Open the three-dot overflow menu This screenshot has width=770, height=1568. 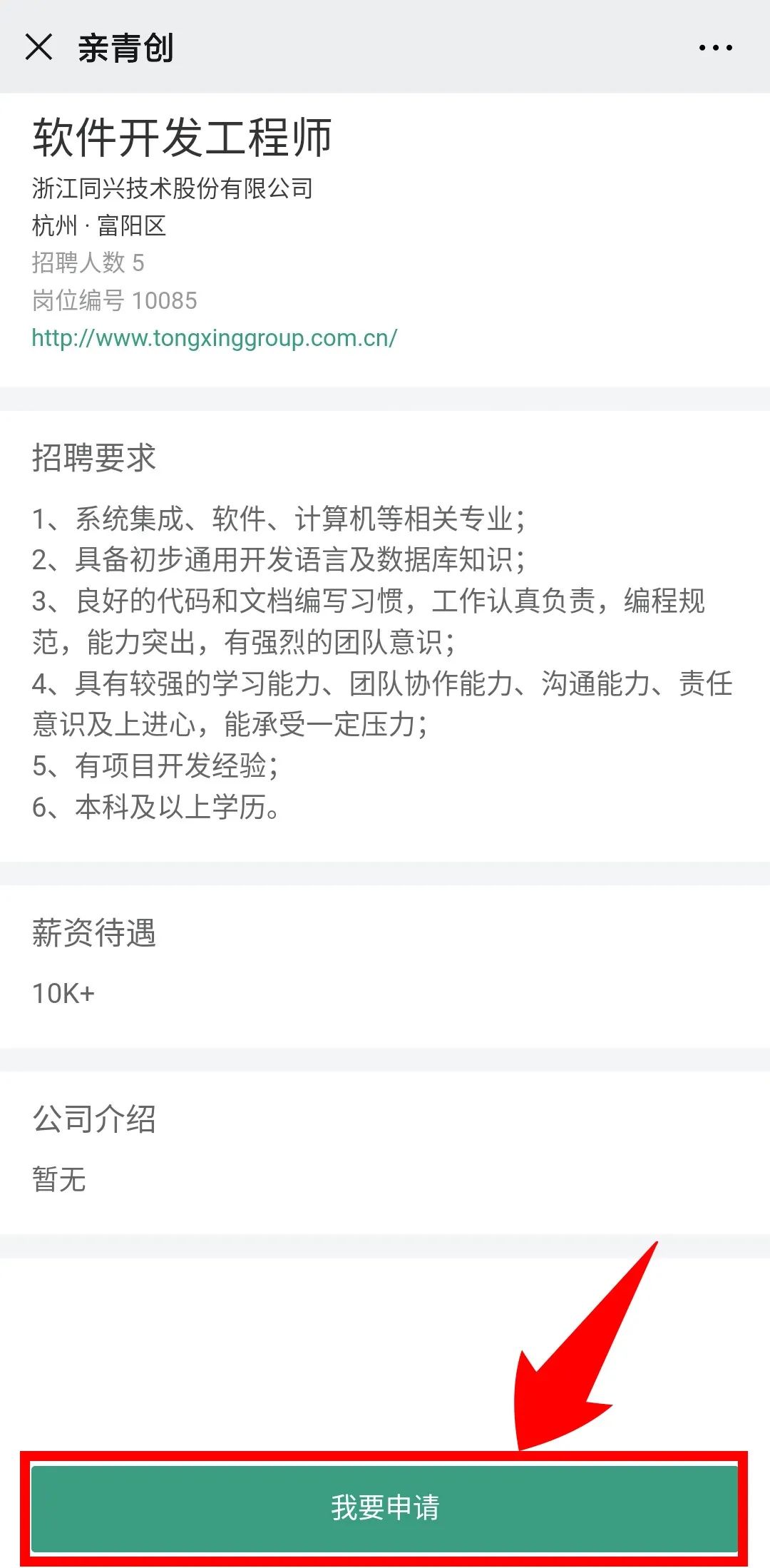pyautogui.click(x=715, y=48)
